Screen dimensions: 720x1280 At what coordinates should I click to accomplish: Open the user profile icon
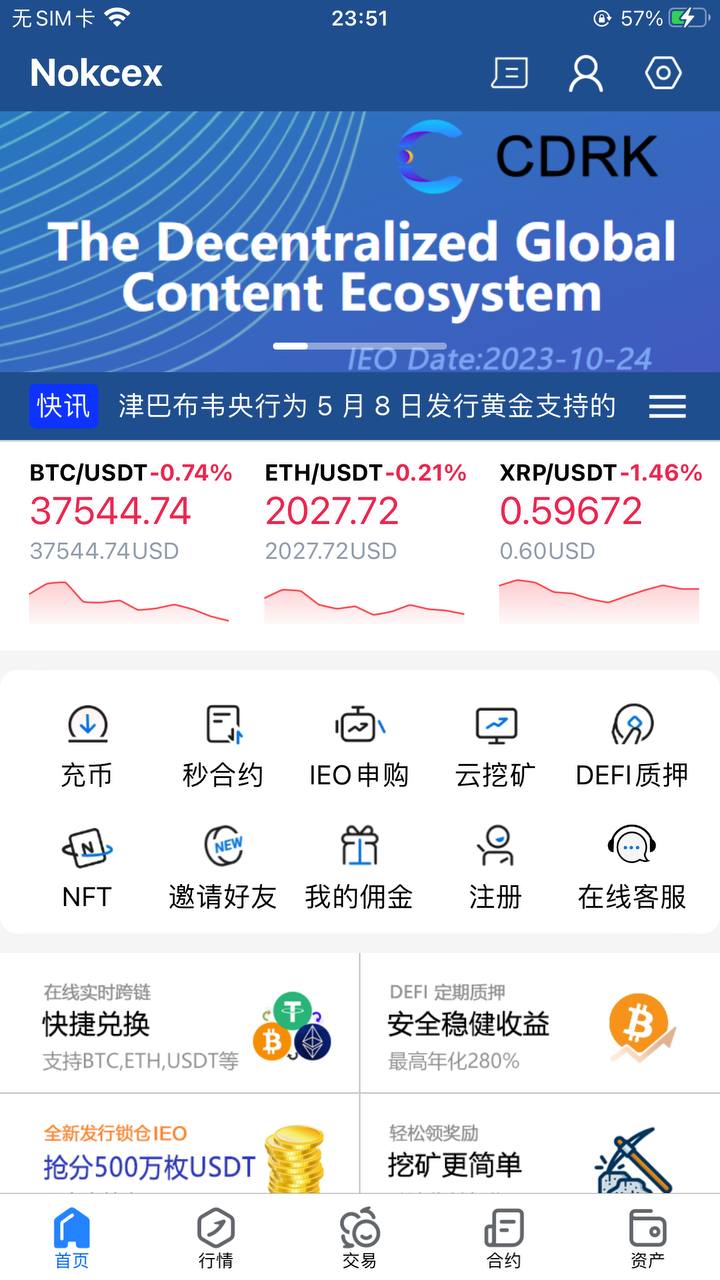pyautogui.click(x=586, y=73)
